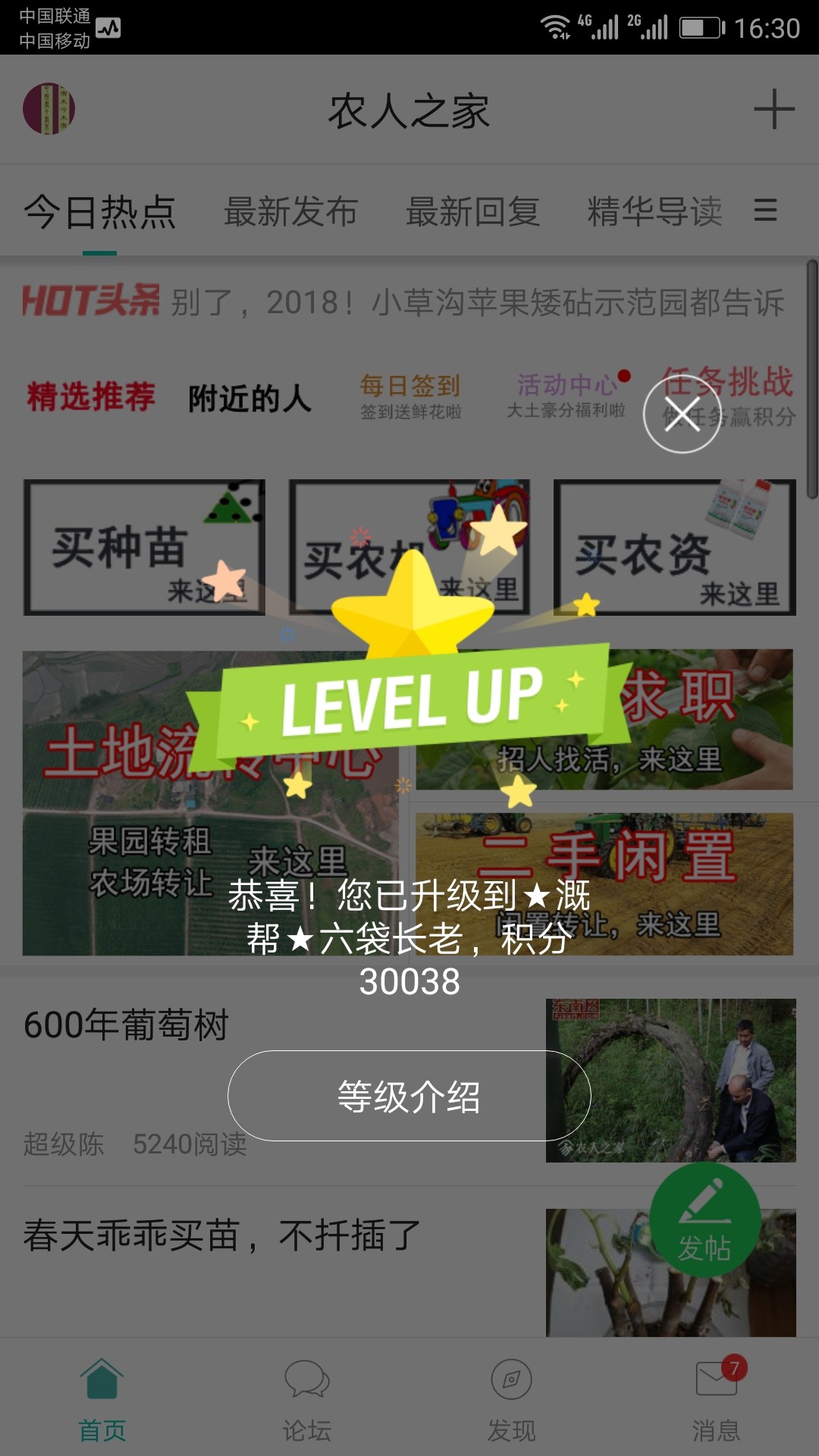Open the 买农资 supplies tile
This screenshot has width=819, height=1456.
675,548
